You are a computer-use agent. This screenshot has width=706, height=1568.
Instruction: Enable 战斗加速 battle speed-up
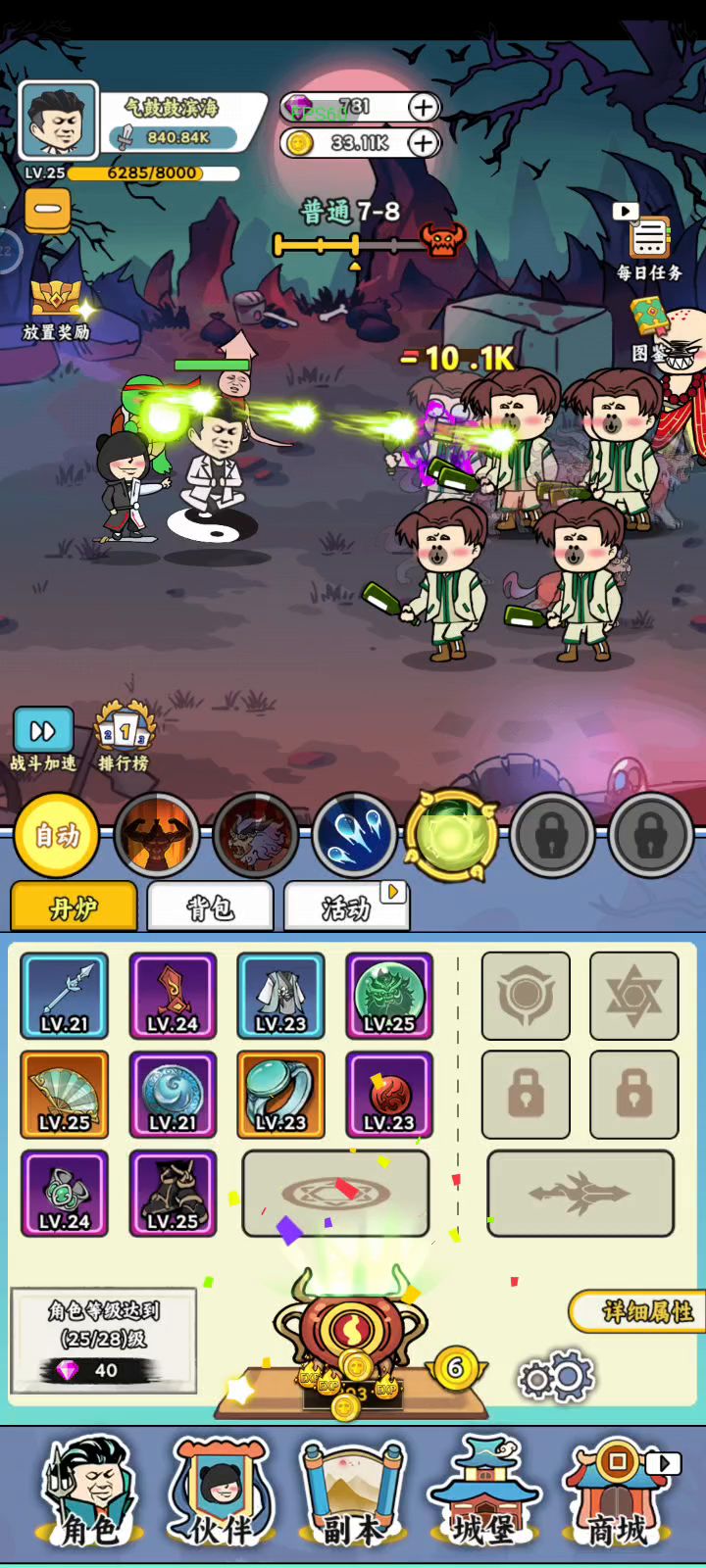click(42, 737)
